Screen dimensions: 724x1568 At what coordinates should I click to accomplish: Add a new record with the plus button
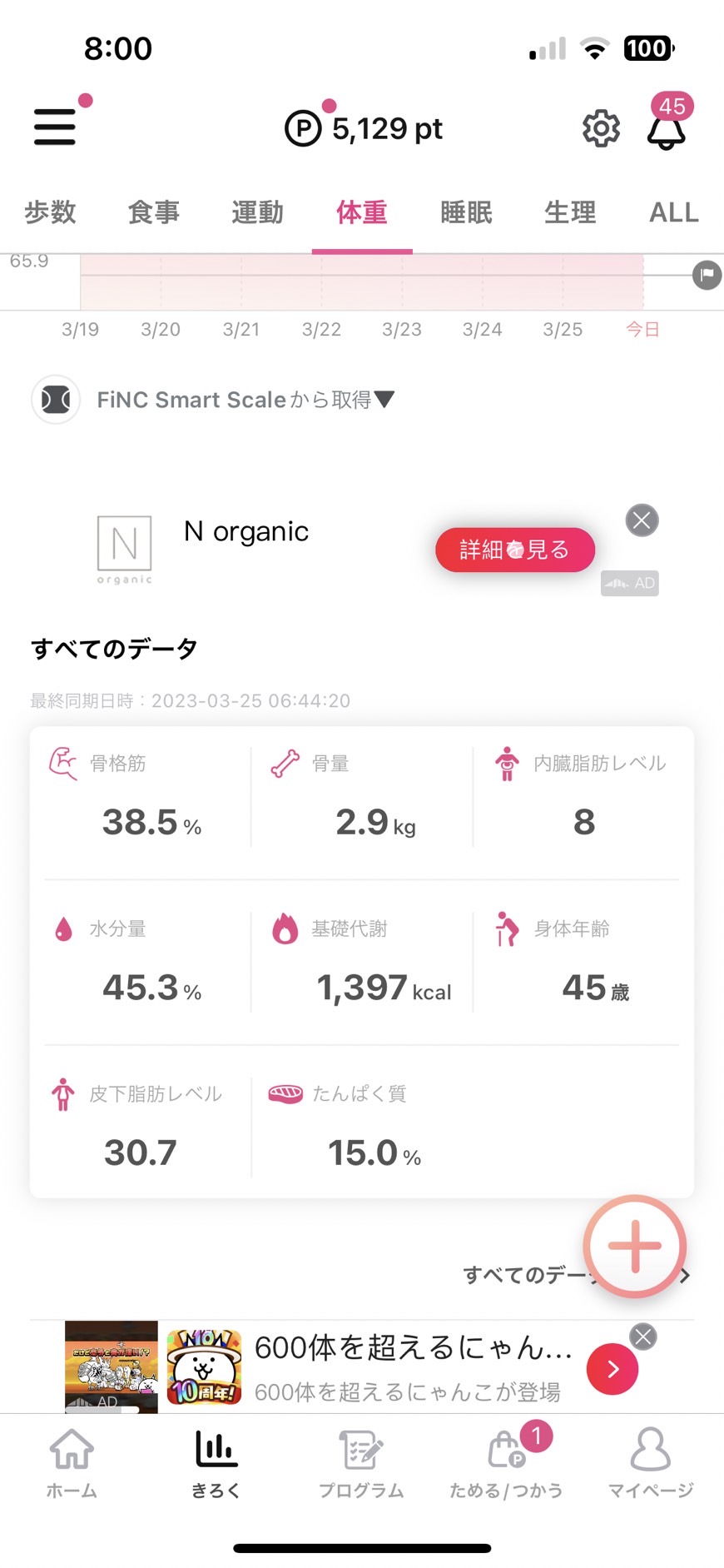click(x=635, y=1246)
